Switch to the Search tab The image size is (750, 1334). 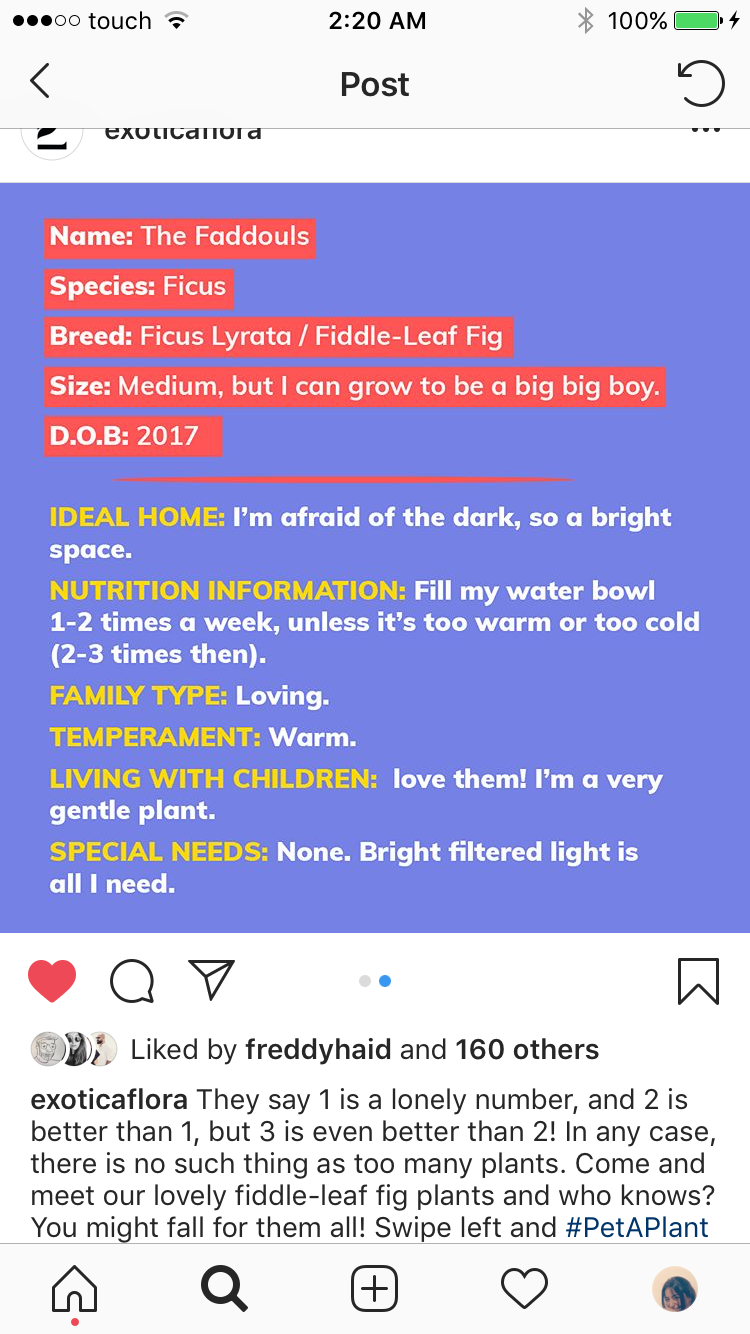224,1289
